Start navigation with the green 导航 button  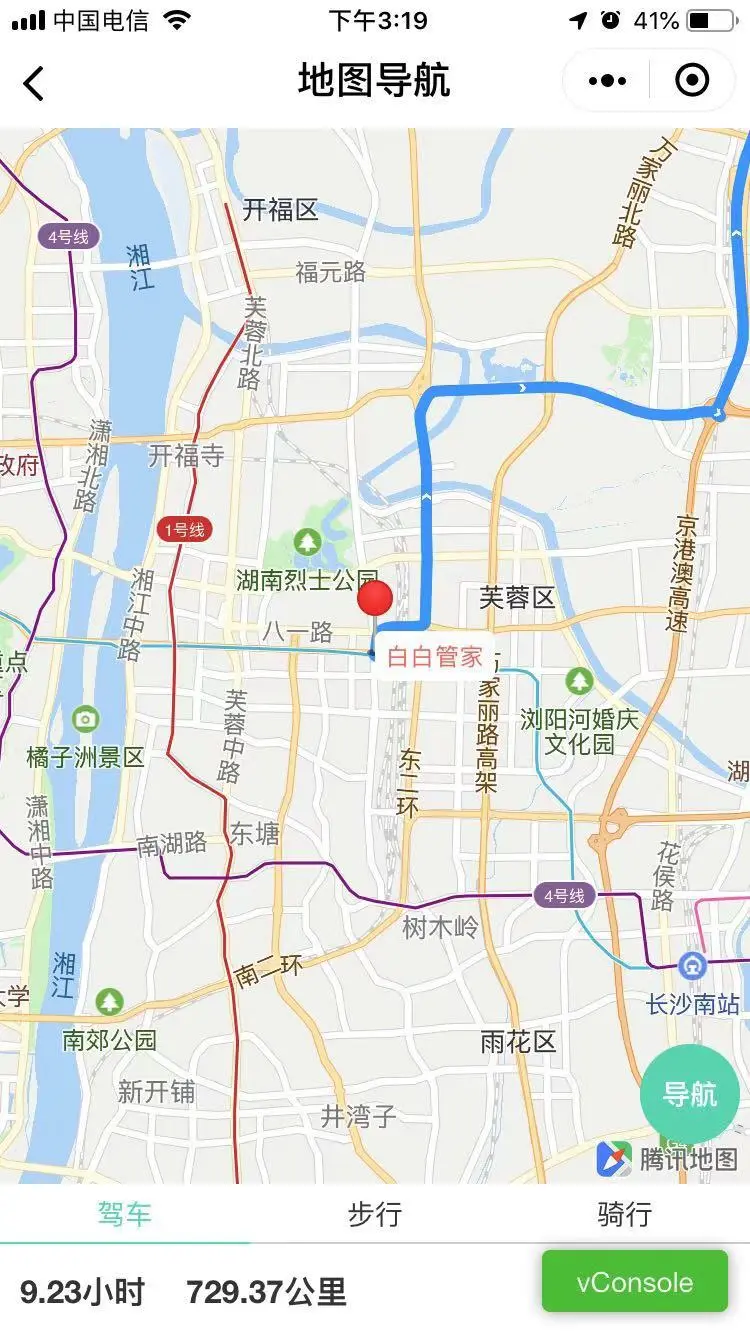[689, 1094]
